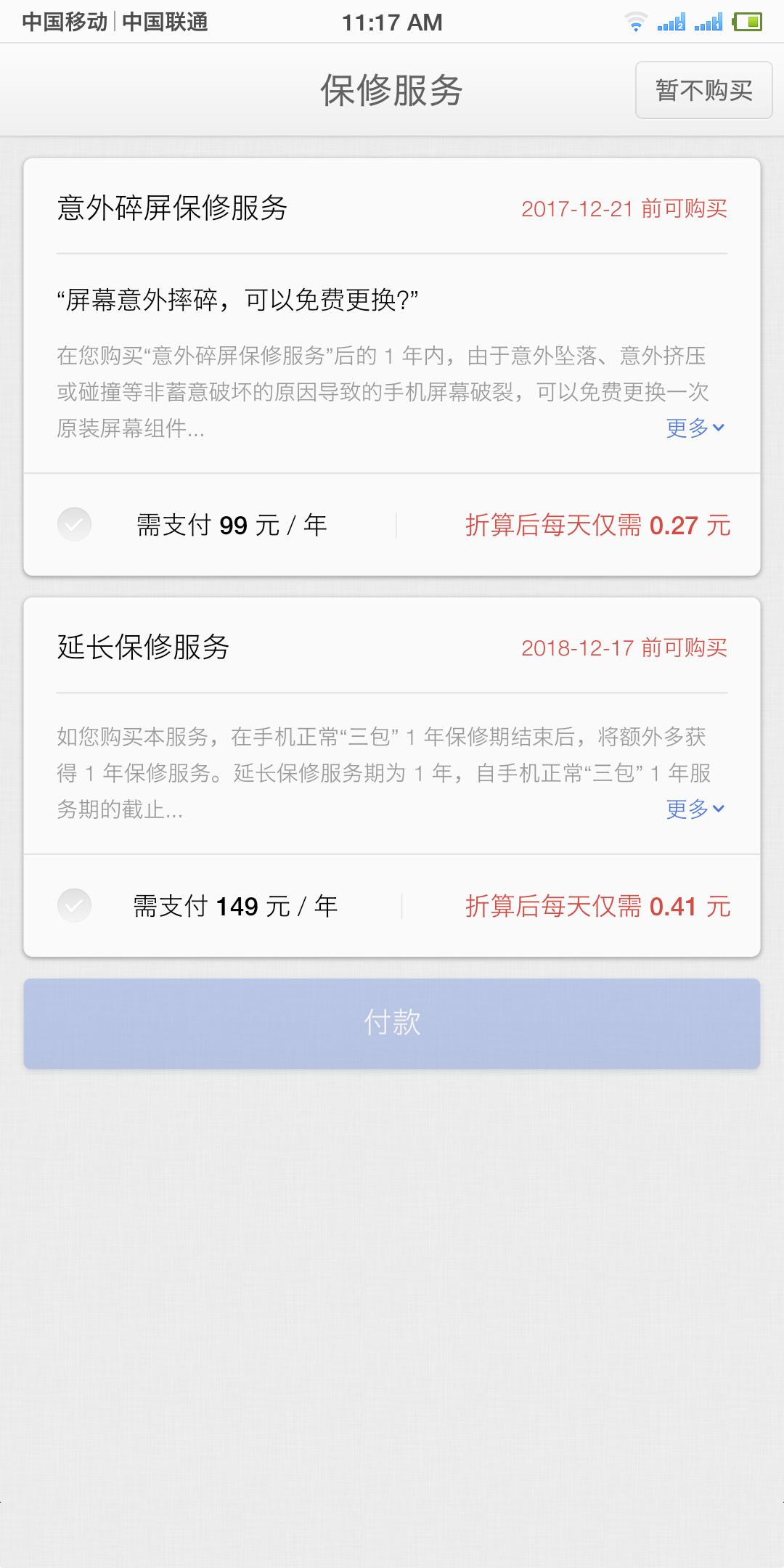
Task: Tap the 保修服务 page title
Action: click(392, 90)
